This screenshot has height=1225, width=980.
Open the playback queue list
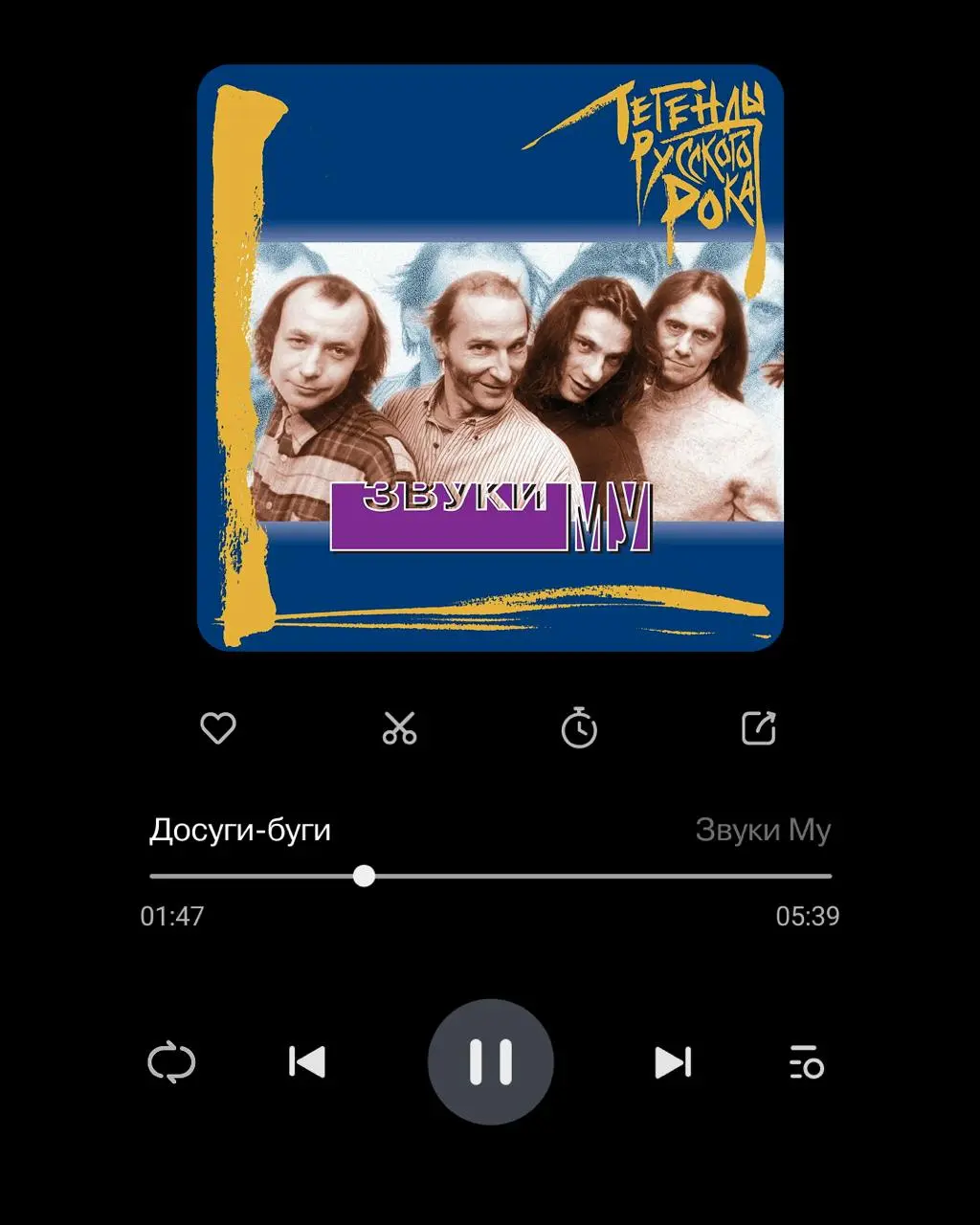coord(807,1063)
